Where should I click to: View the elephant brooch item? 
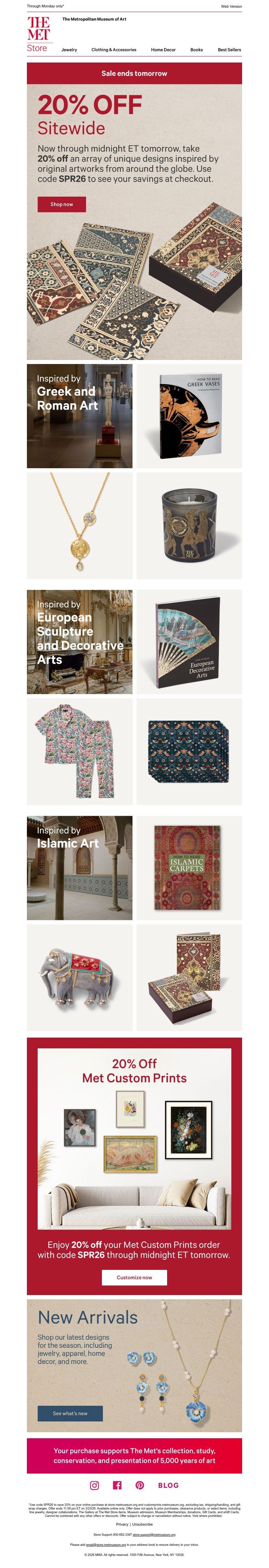[x=80, y=977]
